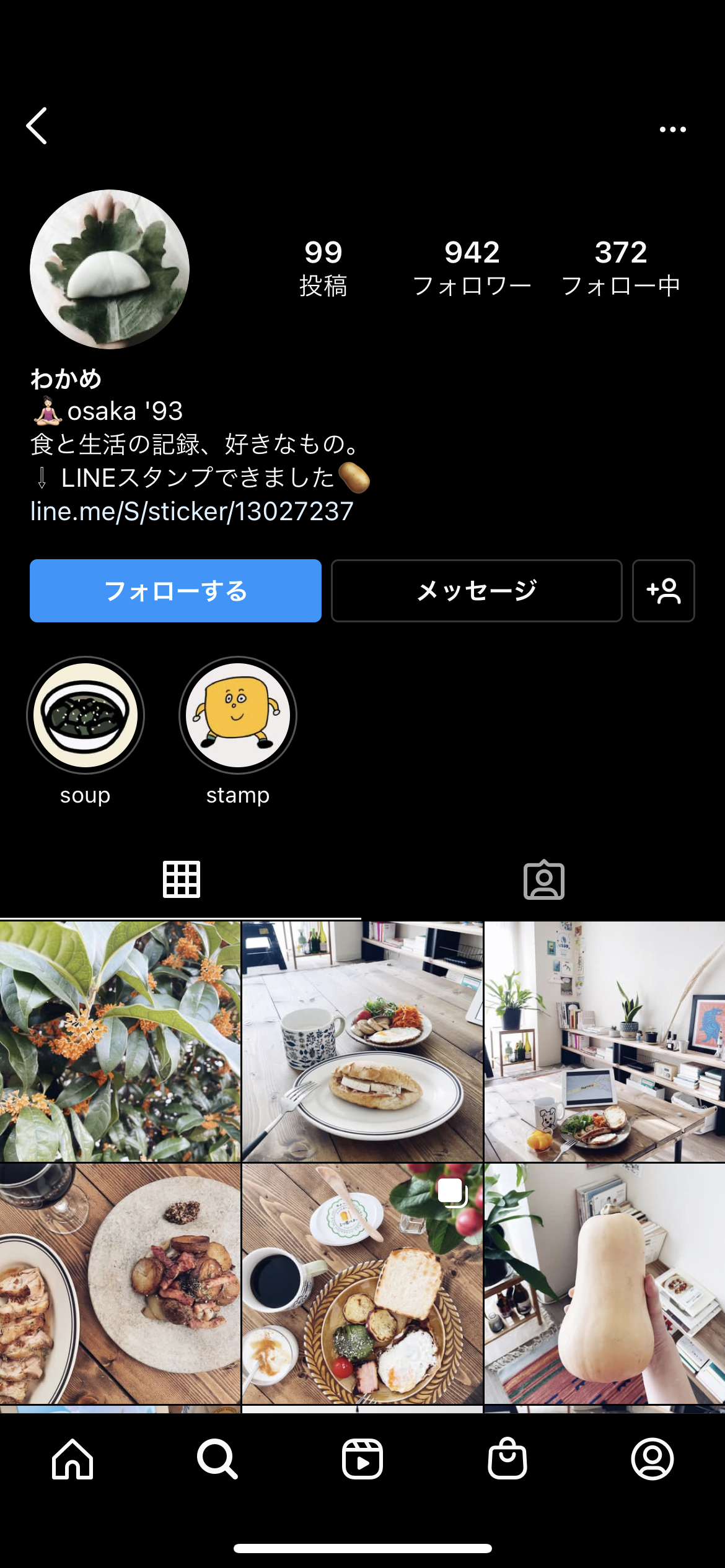Open the butternut squash post
The height and width of the screenshot is (1568, 725).
pos(605,1284)
